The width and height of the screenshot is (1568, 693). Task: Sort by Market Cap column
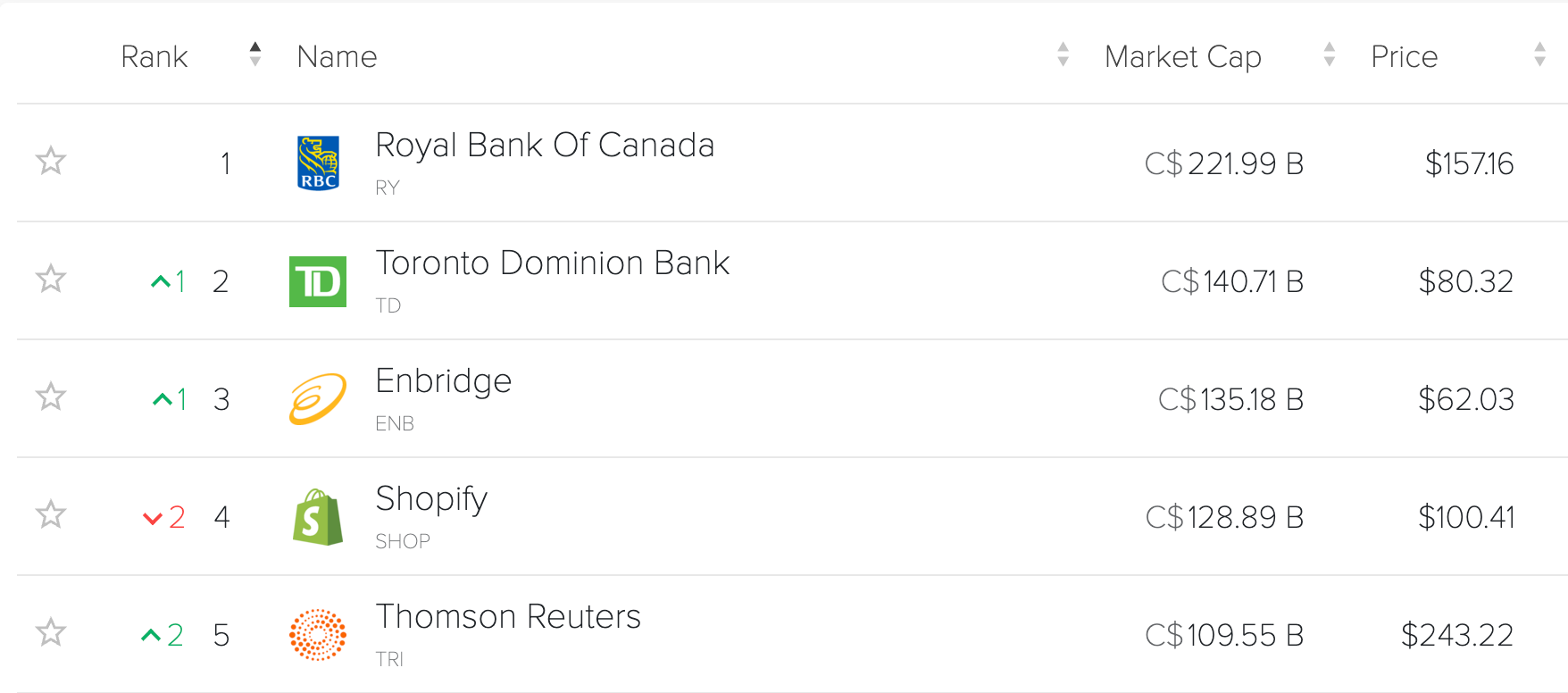tap(1182, 56)
